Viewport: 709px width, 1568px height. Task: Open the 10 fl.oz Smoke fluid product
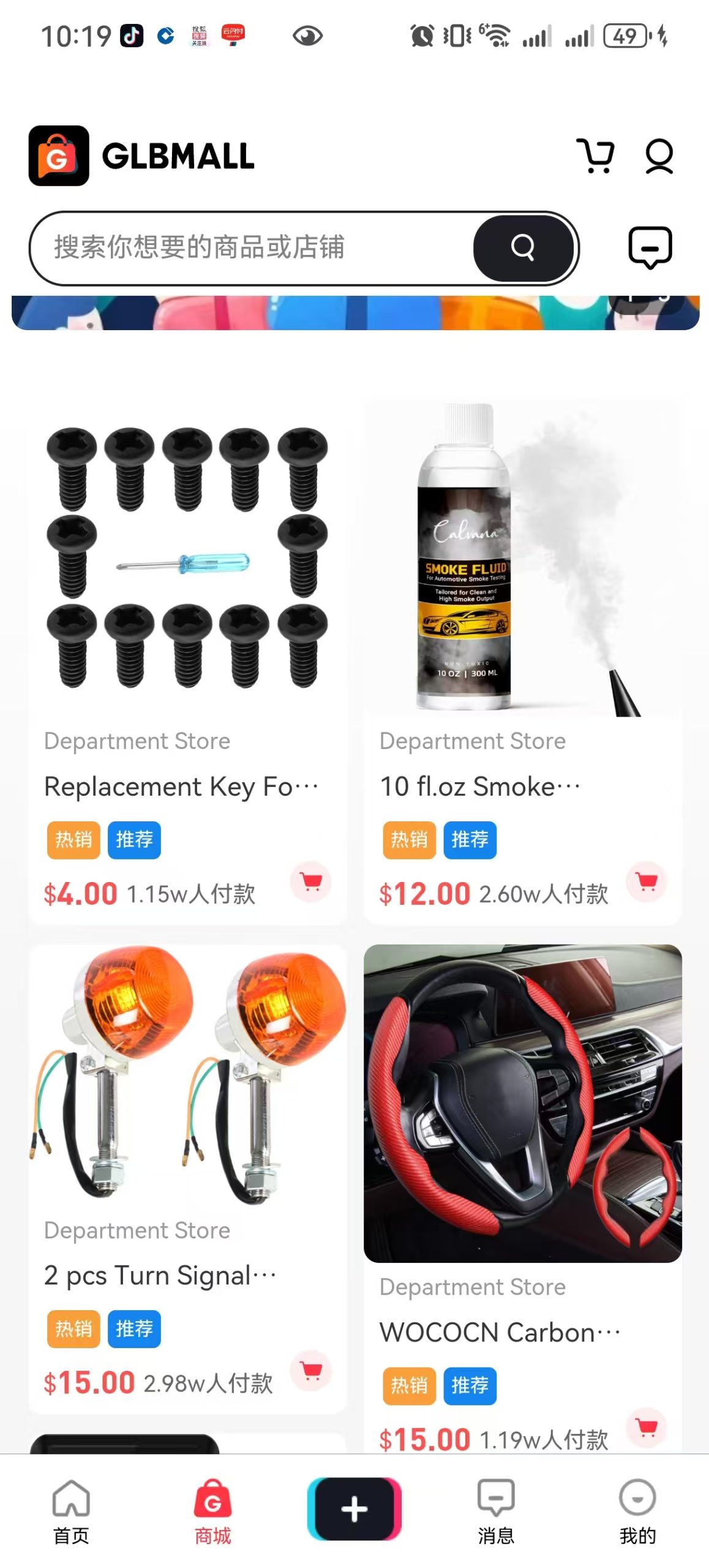522,559
